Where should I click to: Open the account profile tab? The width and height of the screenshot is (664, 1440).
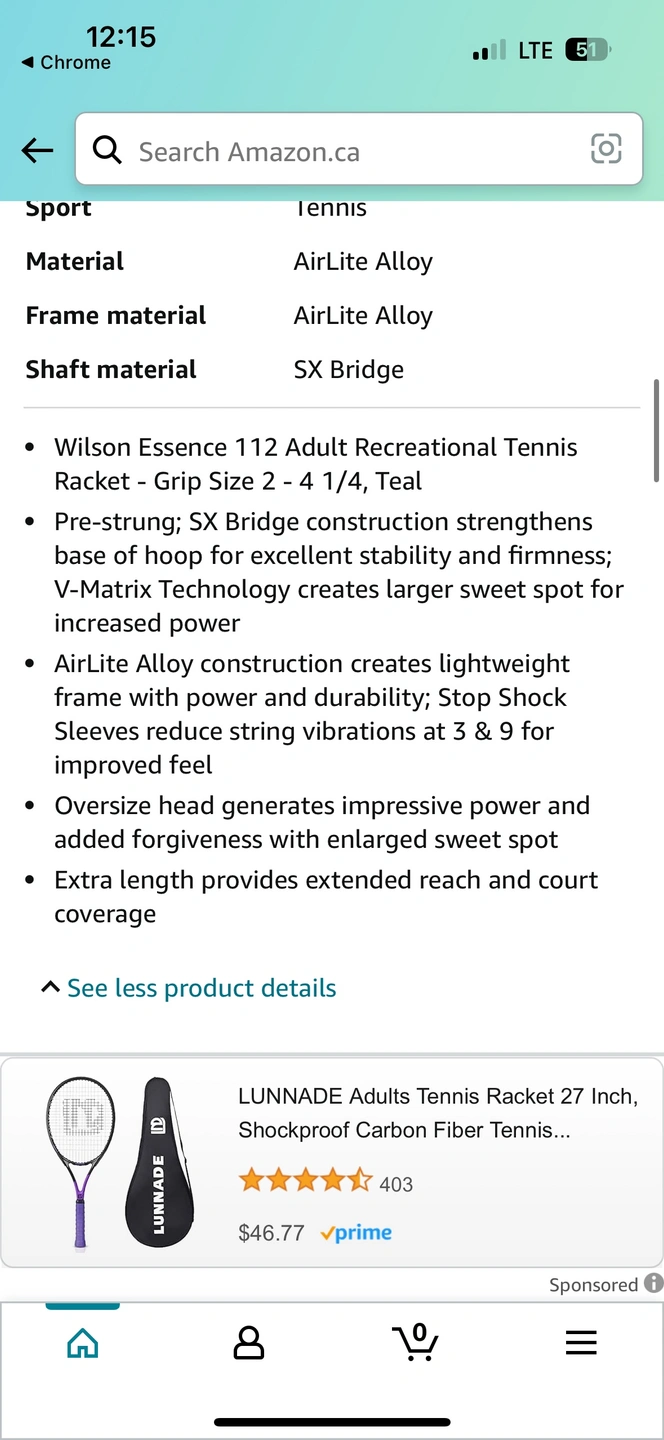click(x=248, y=1343)
